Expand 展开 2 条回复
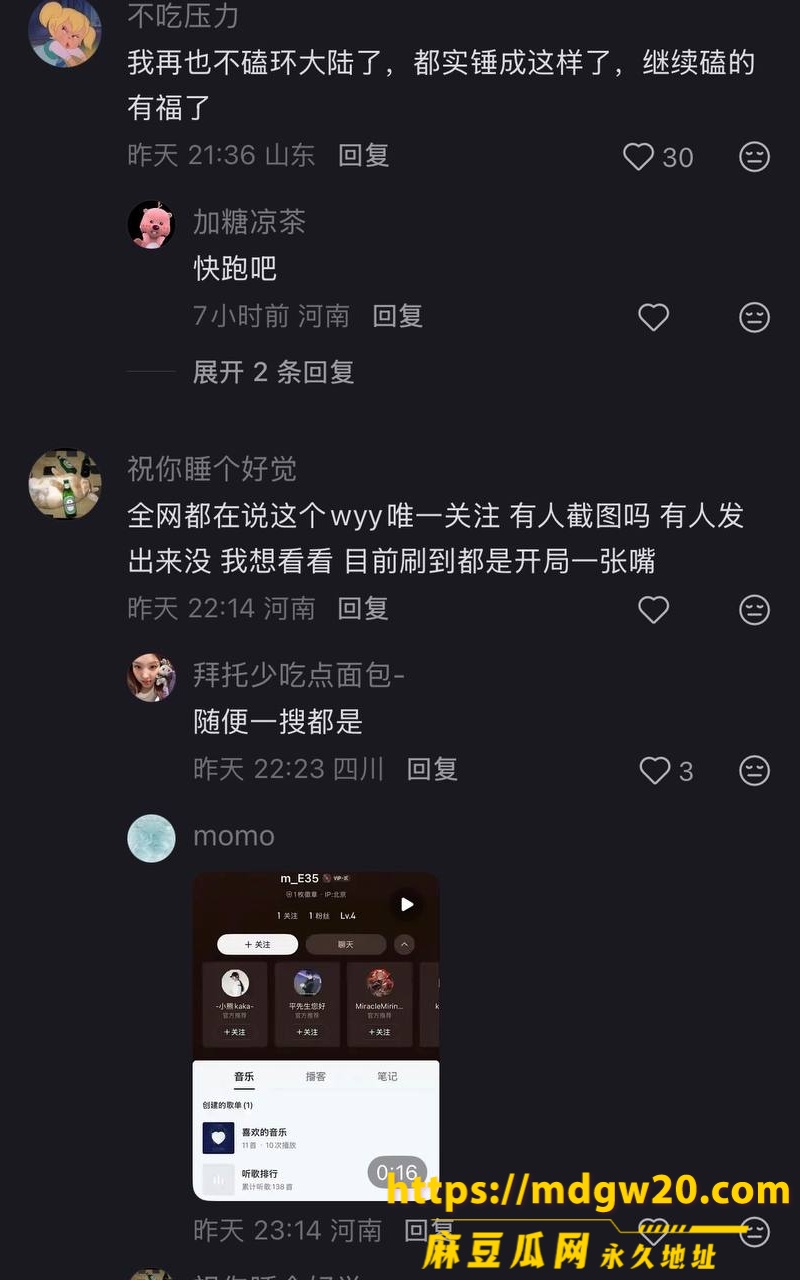 click(273, 372)
